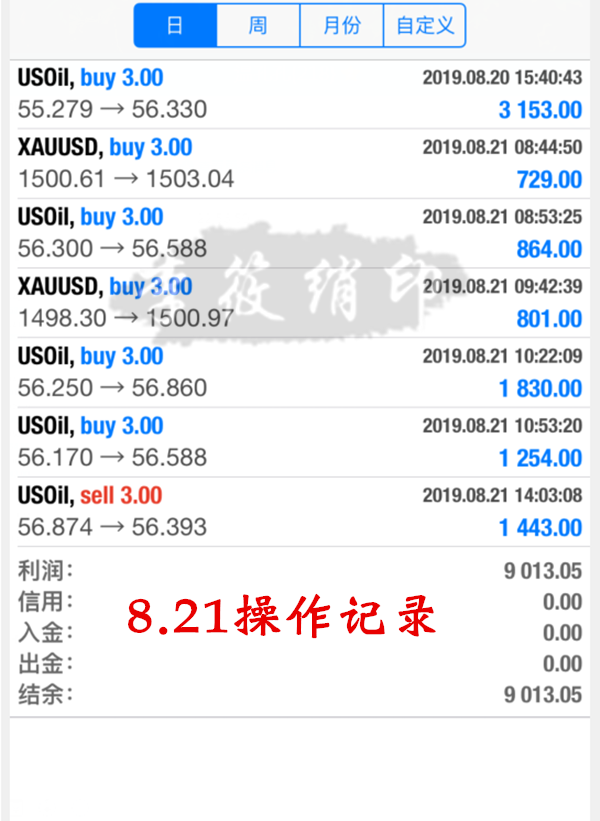Open the USOil sell 3.00 trade
Viewport: 600px width, 821px height.
tap(299, 512)
